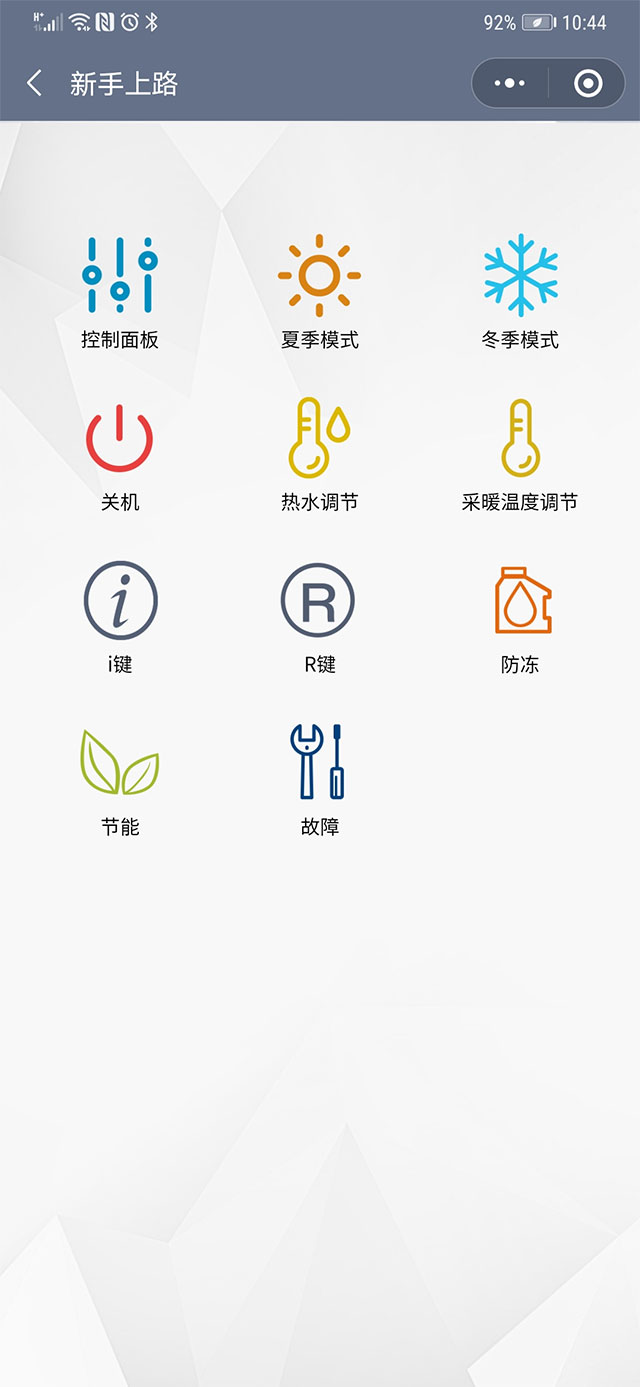Viewport: 640px width, 1387px height.
Task: Select 夏季模式 item
Action: [x=320, y=290]
